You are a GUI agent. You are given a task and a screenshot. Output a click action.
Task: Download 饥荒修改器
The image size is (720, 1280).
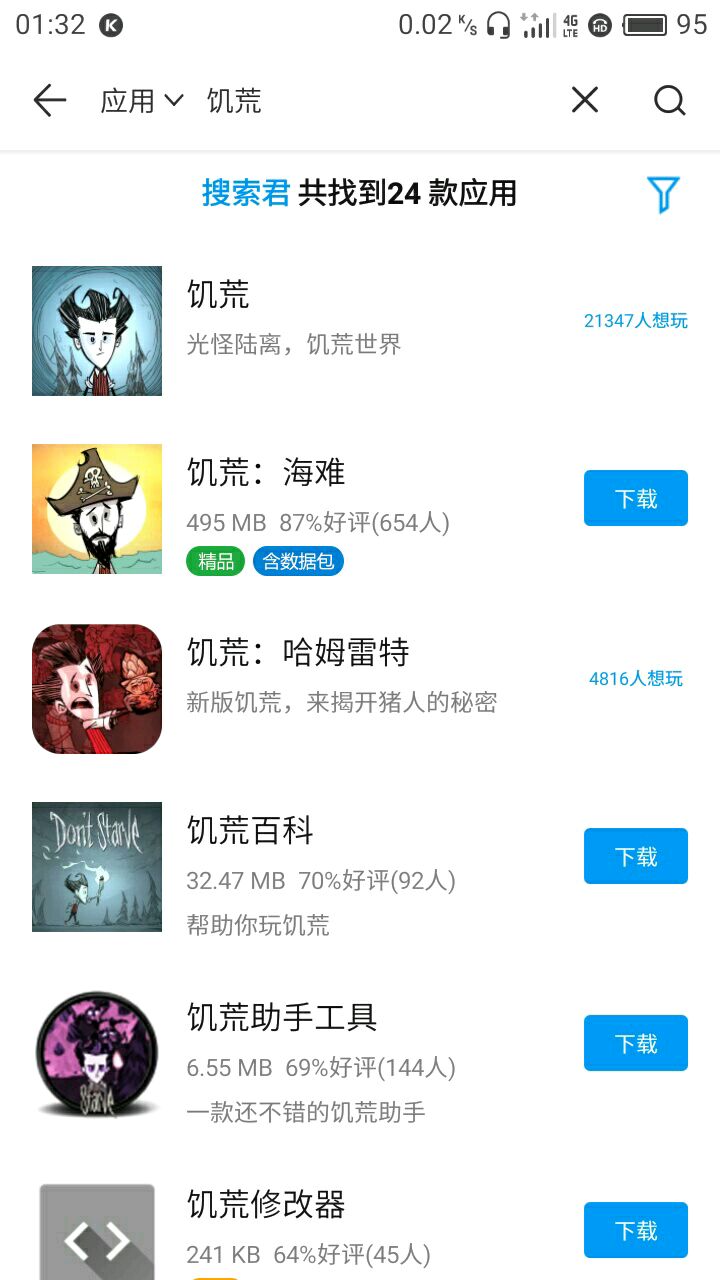pos(635,1230)
